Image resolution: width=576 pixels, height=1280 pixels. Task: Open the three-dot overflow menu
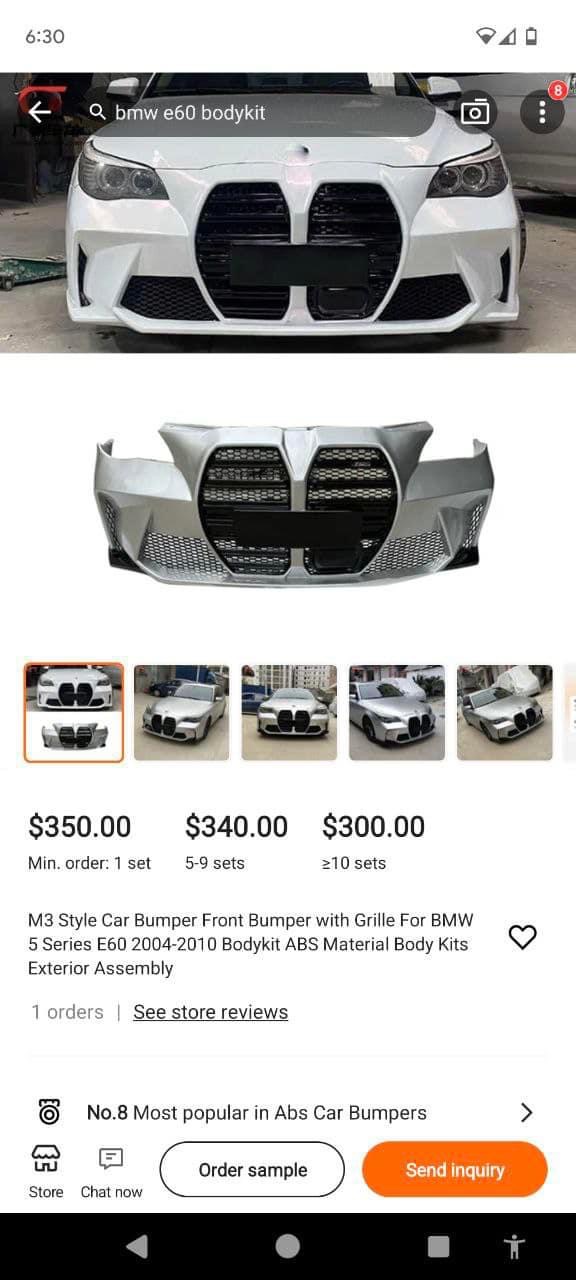[x=542, y=112]
